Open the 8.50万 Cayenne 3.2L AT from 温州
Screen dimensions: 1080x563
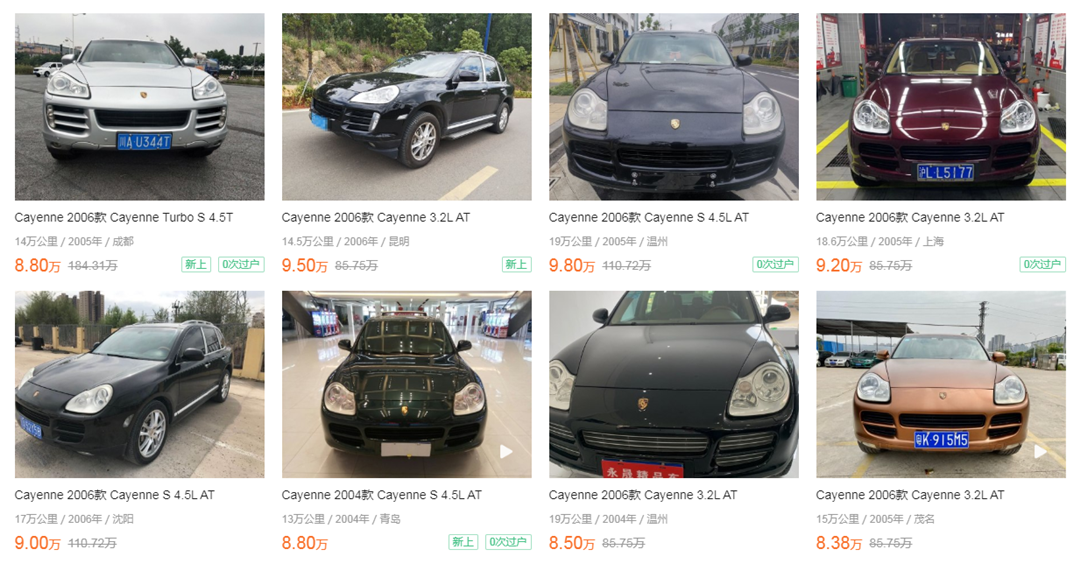[x=673, y=384]
